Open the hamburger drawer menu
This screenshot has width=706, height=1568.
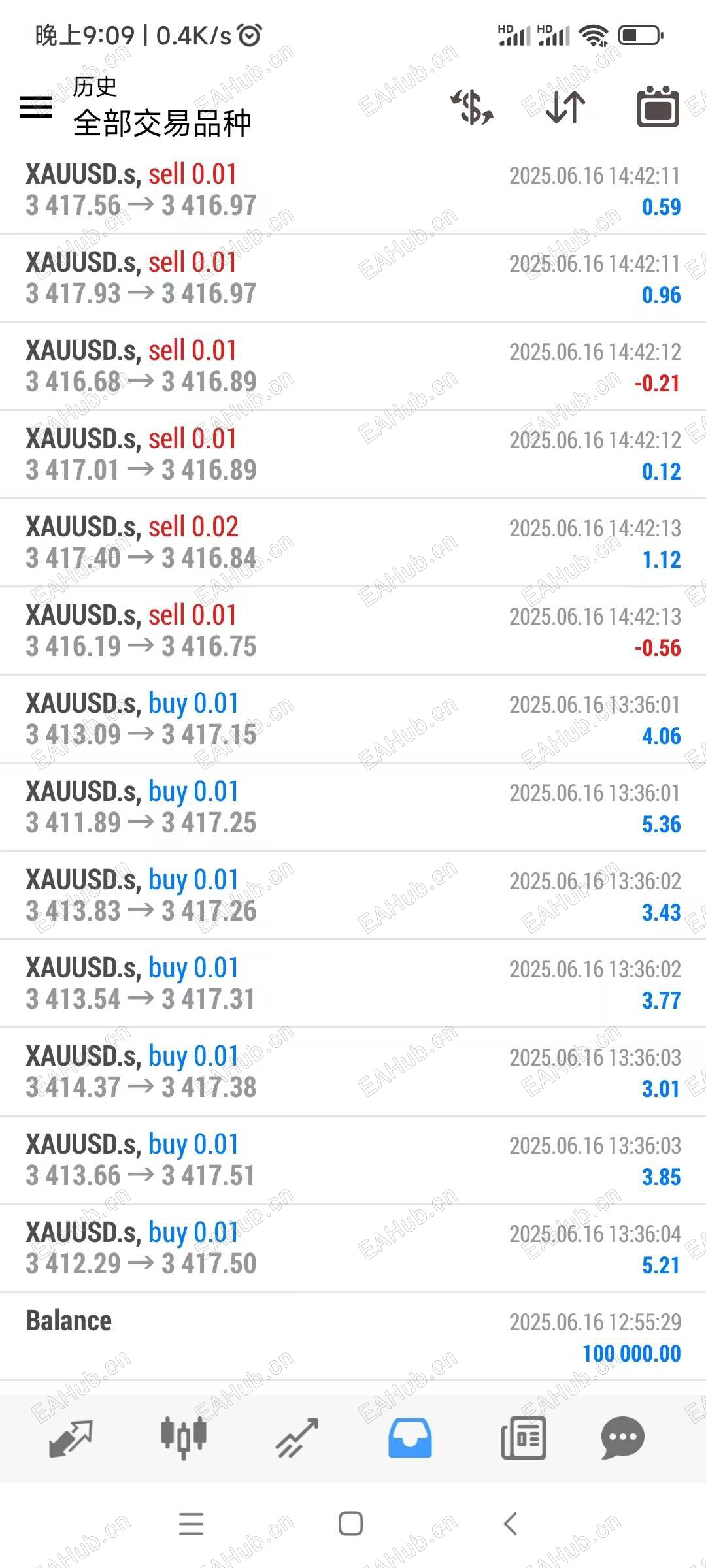(x=36, y=106)
